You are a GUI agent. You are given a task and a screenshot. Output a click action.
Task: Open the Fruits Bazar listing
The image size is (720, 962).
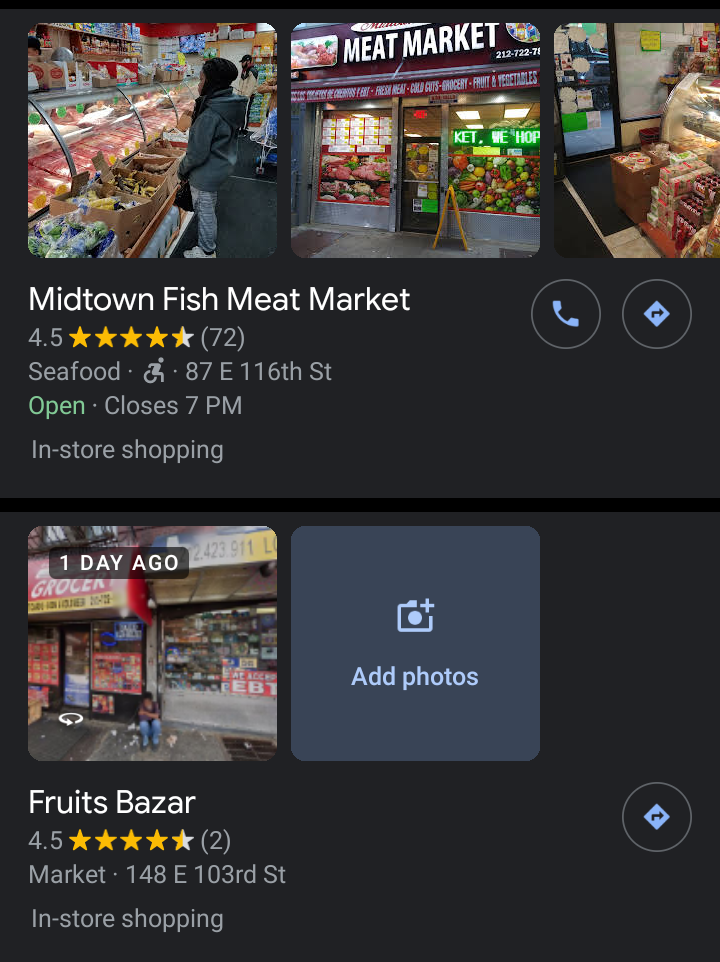tap(112, 802)
